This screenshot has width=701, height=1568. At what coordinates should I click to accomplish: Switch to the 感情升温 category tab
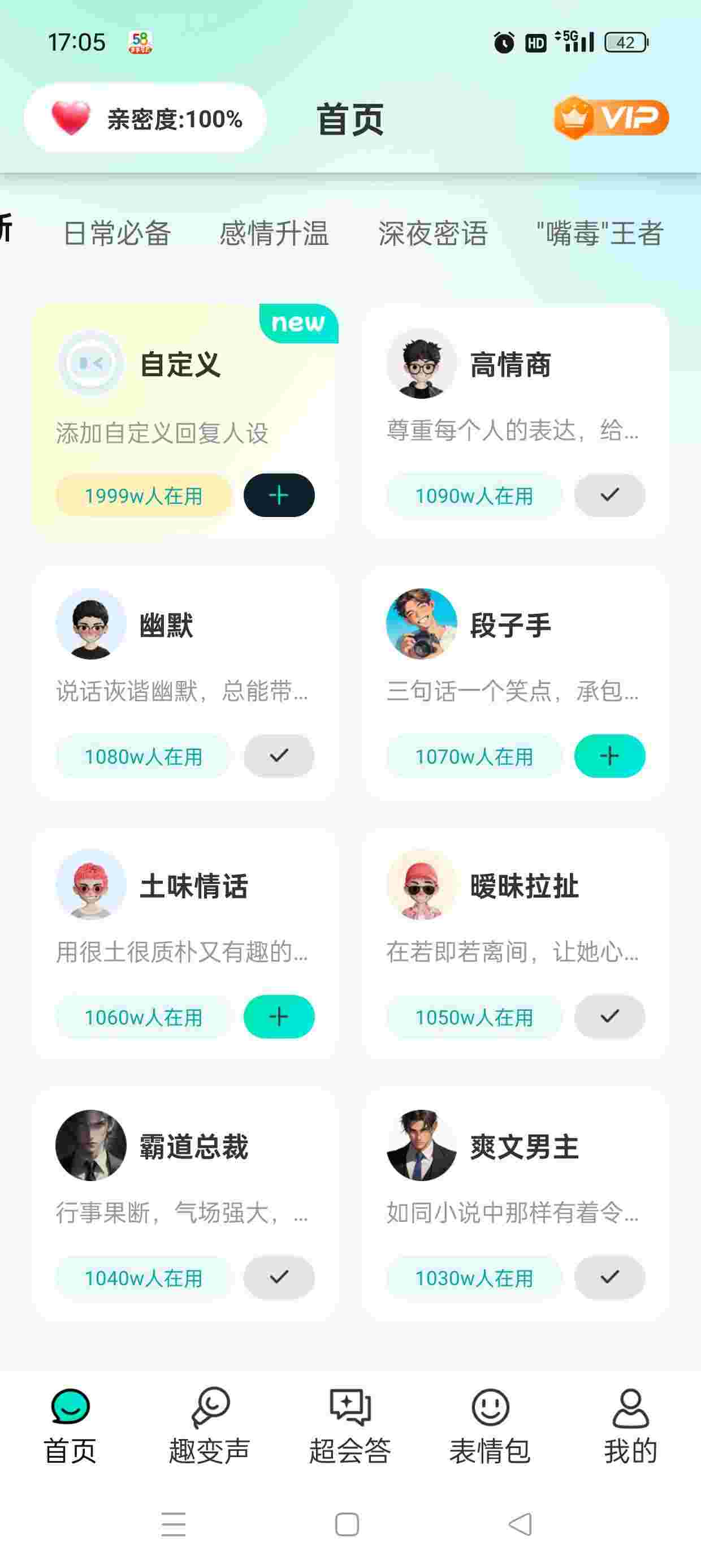[x=274, y=234]
